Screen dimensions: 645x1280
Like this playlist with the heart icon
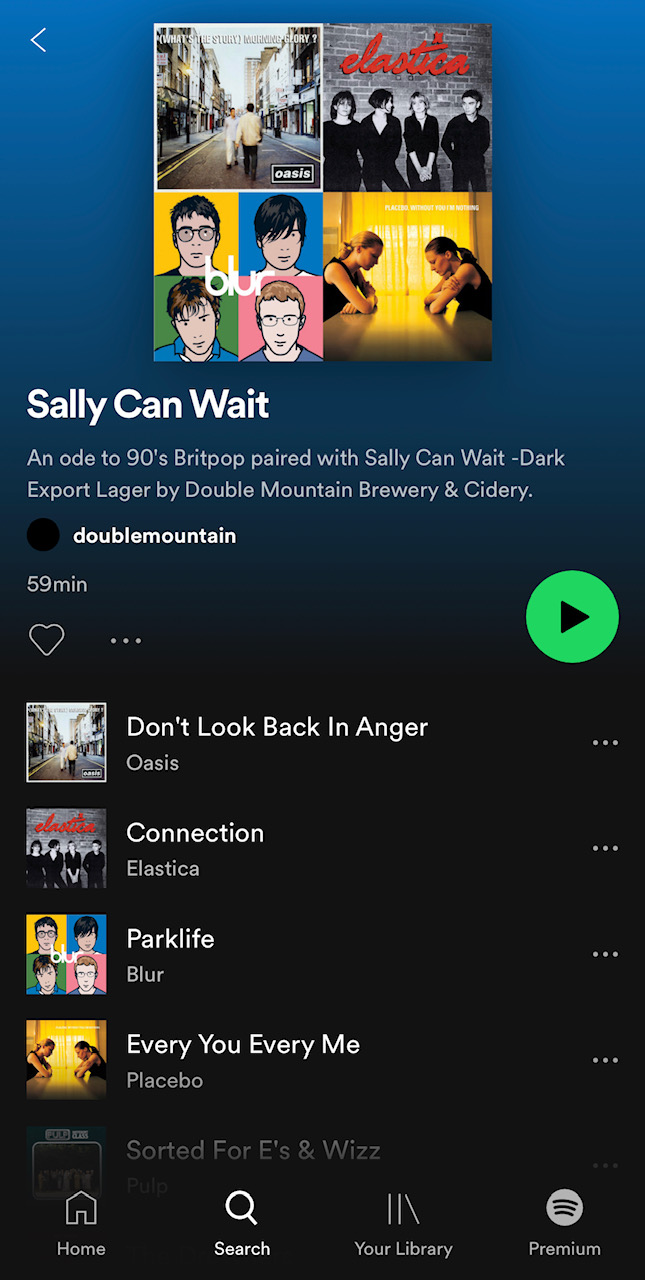(46, 640)
